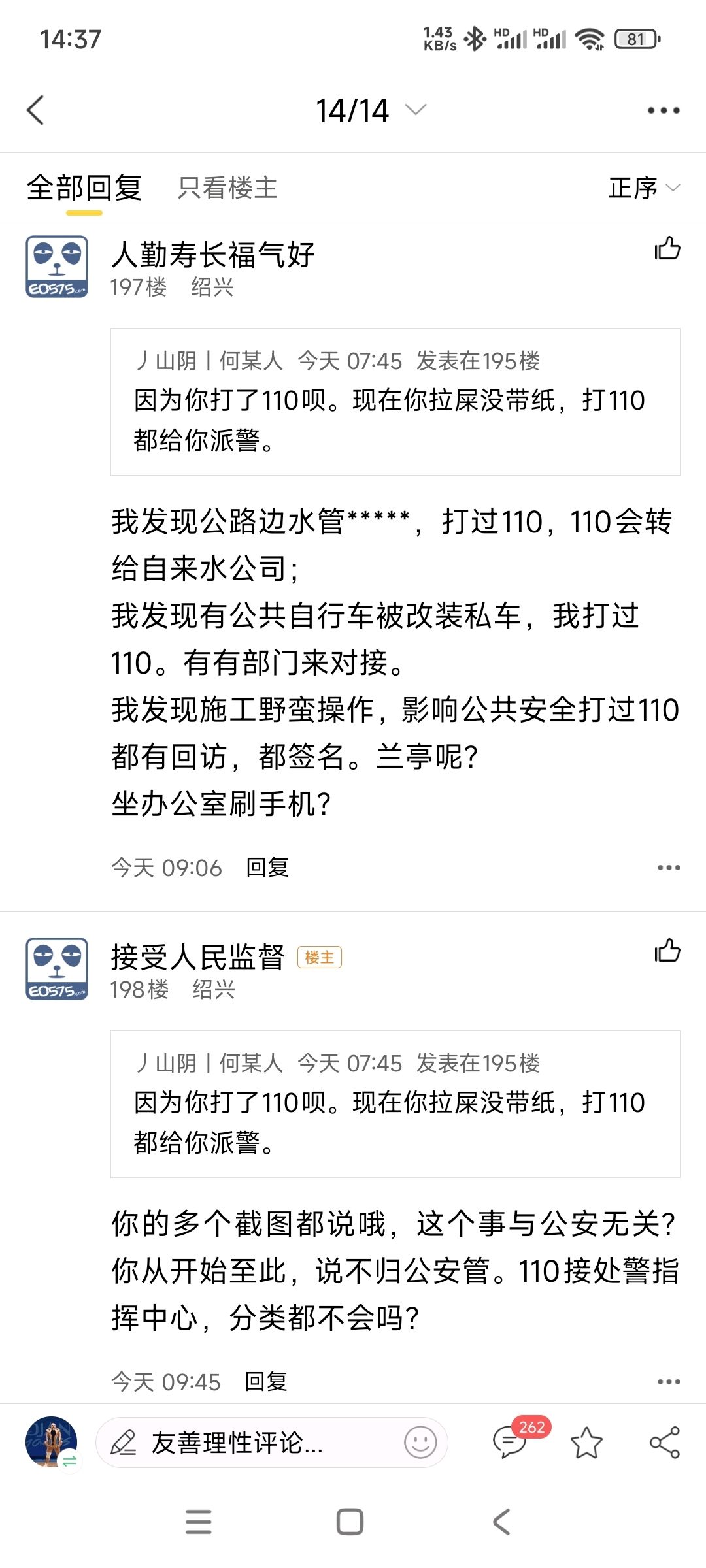Viewport: 706px width, 1568px height.
Task: Share this thread
Action: pyautogui.click(x=665, y=1443)
